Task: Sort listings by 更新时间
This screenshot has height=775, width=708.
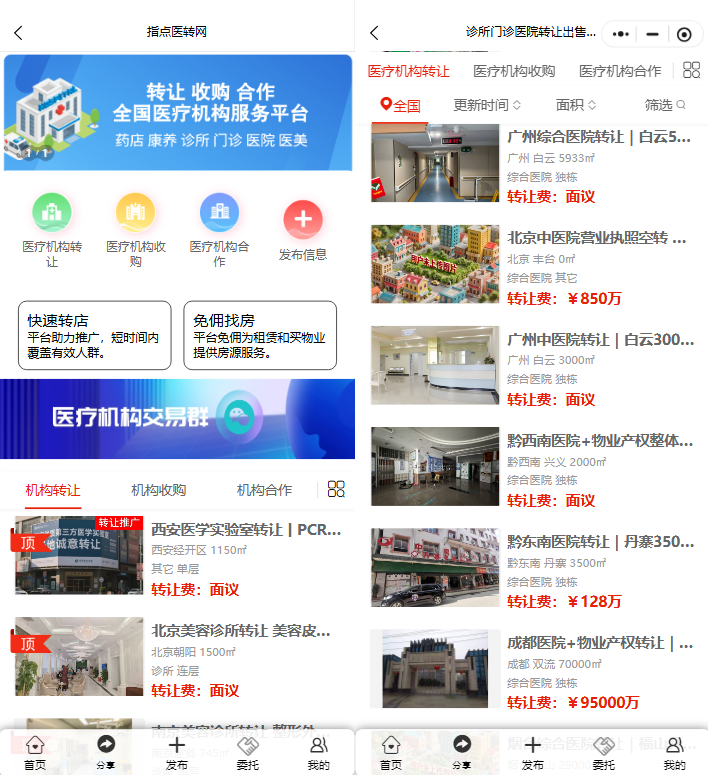Action: (x=487, y=105)
